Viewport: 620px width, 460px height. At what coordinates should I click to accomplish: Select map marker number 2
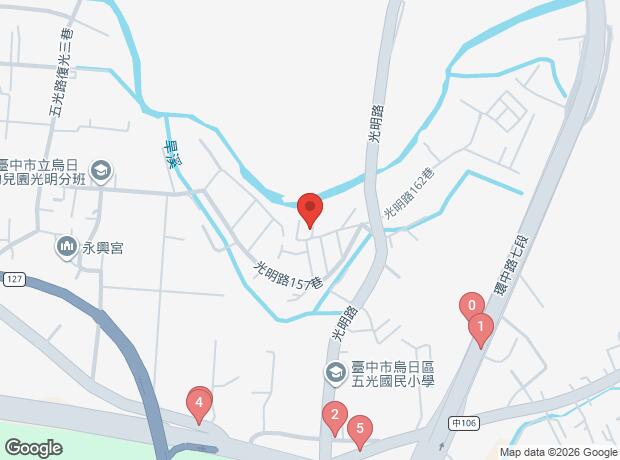click(335, 418)
